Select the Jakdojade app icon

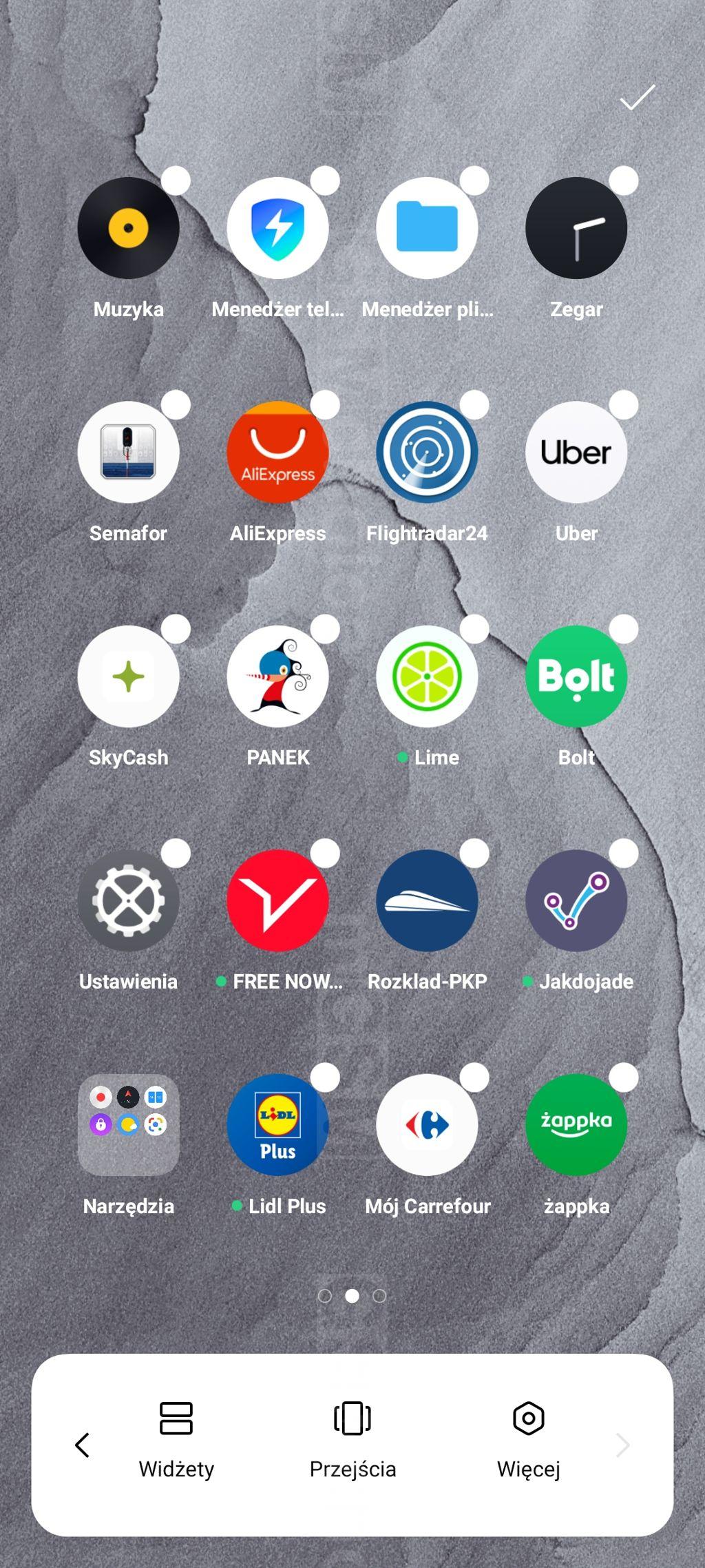[576, 900]
